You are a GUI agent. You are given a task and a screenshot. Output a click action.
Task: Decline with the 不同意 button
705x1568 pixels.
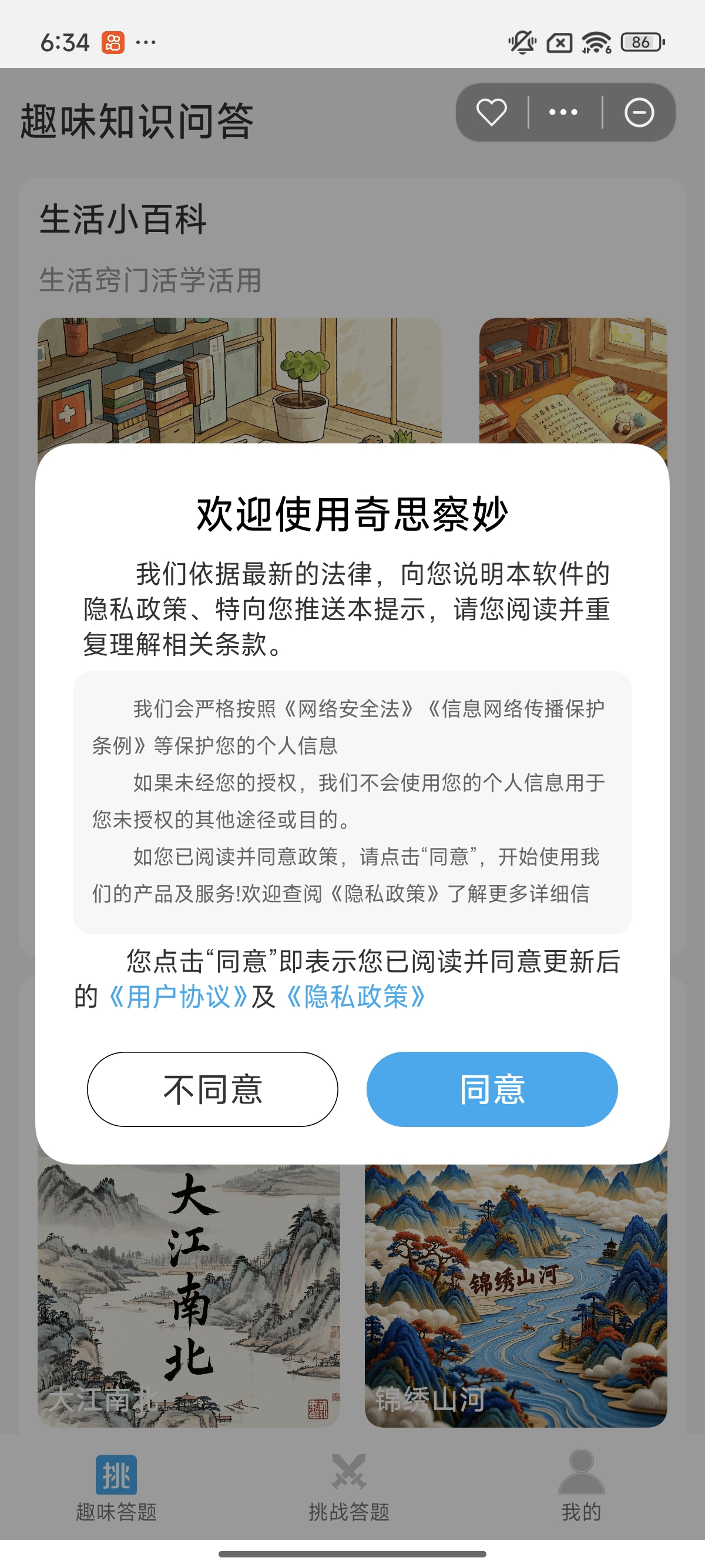(x=213, y=1089)
